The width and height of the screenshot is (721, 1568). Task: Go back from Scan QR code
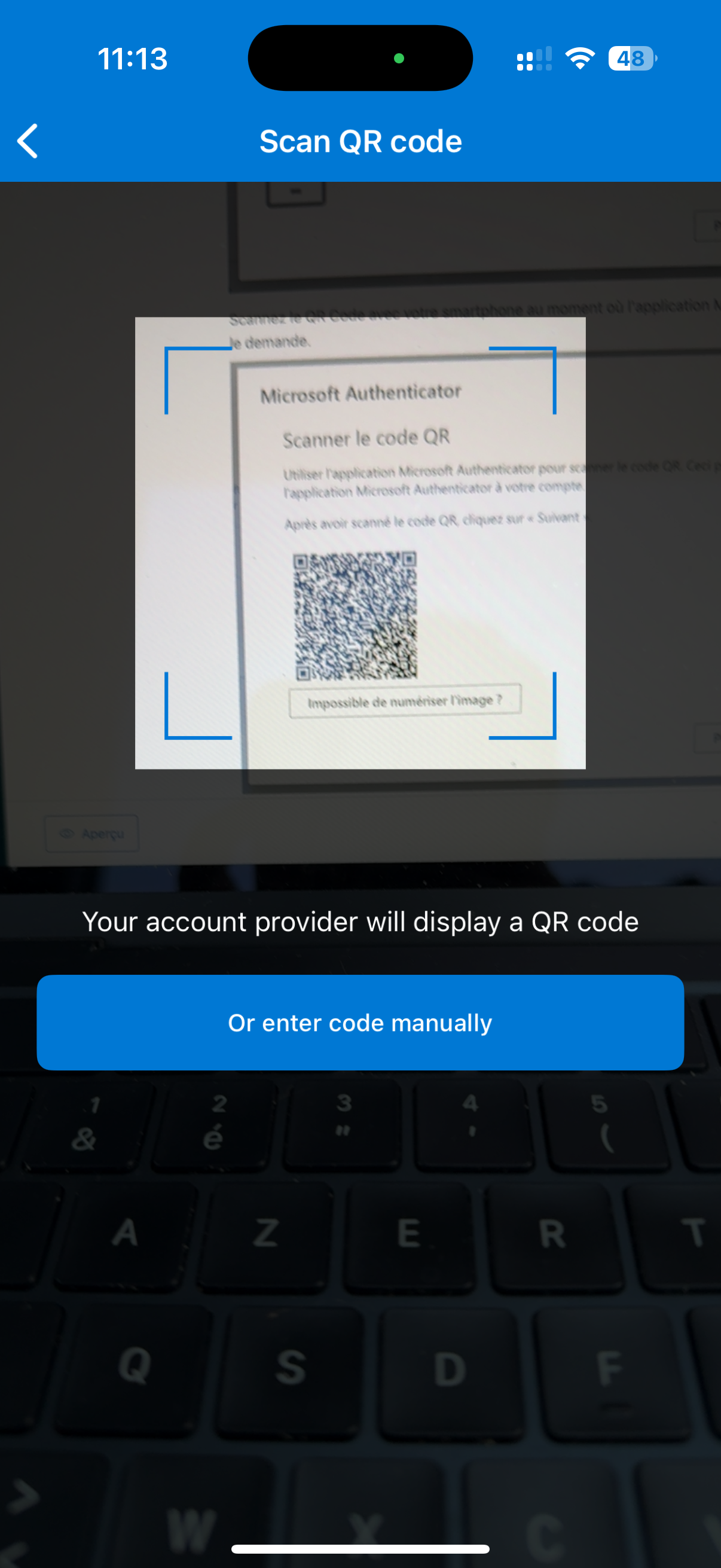(28, 141)
